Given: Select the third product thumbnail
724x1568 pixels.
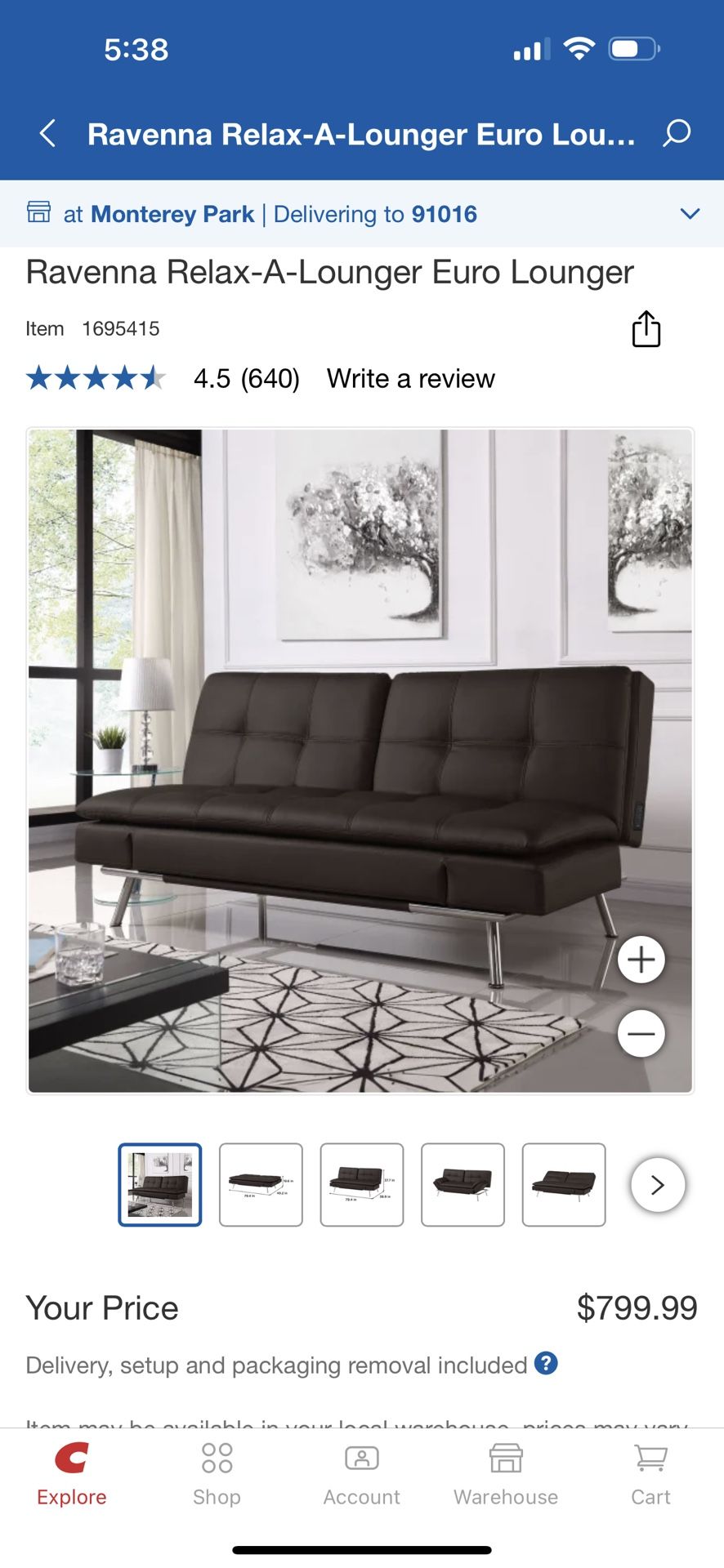Looking at the screenshot, I should click(x=362, y=1184).
